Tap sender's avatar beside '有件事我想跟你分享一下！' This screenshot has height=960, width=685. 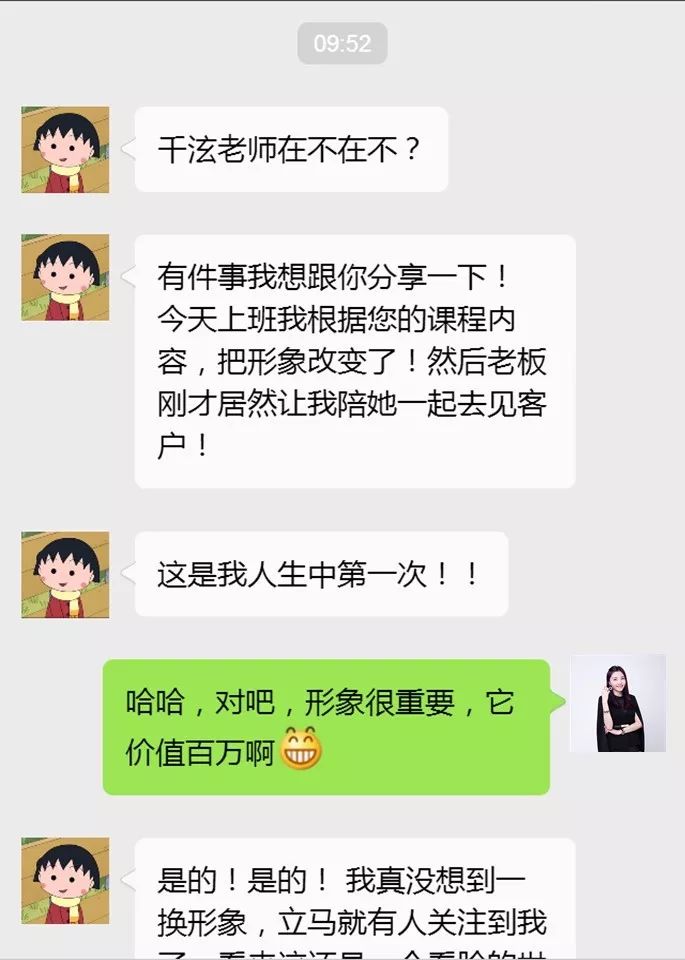[65, 278]
